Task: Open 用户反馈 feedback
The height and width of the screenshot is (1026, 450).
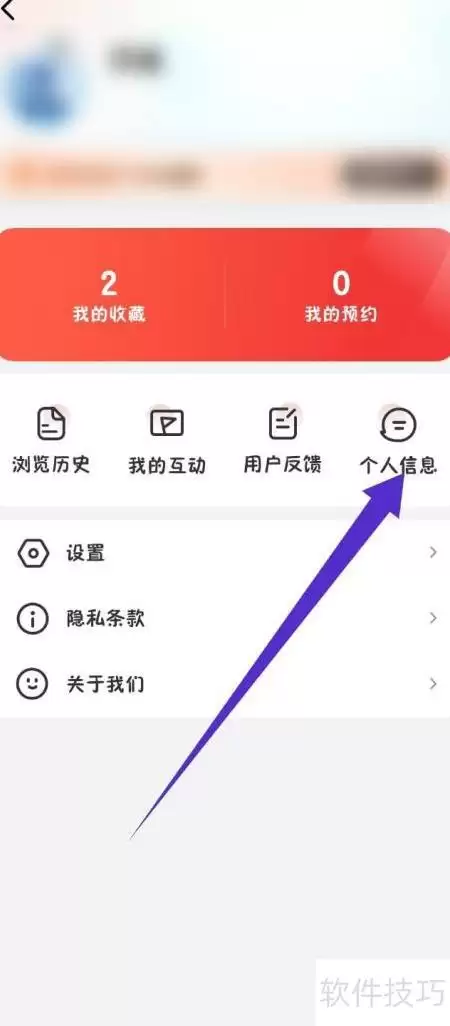Action: [x=283, y=440]
